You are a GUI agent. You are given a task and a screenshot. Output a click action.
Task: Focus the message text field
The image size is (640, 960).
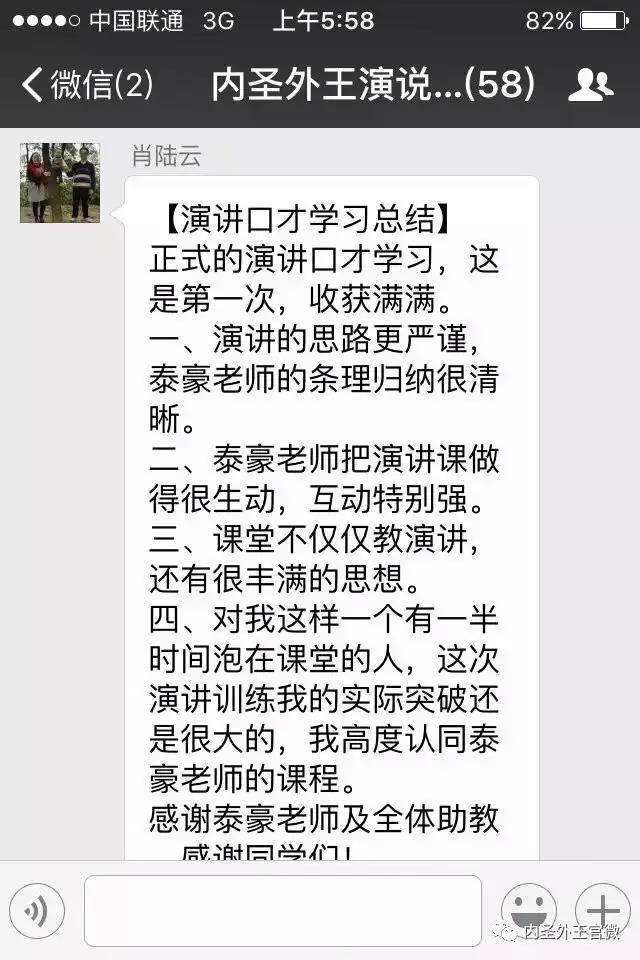[x=282, y=910]
